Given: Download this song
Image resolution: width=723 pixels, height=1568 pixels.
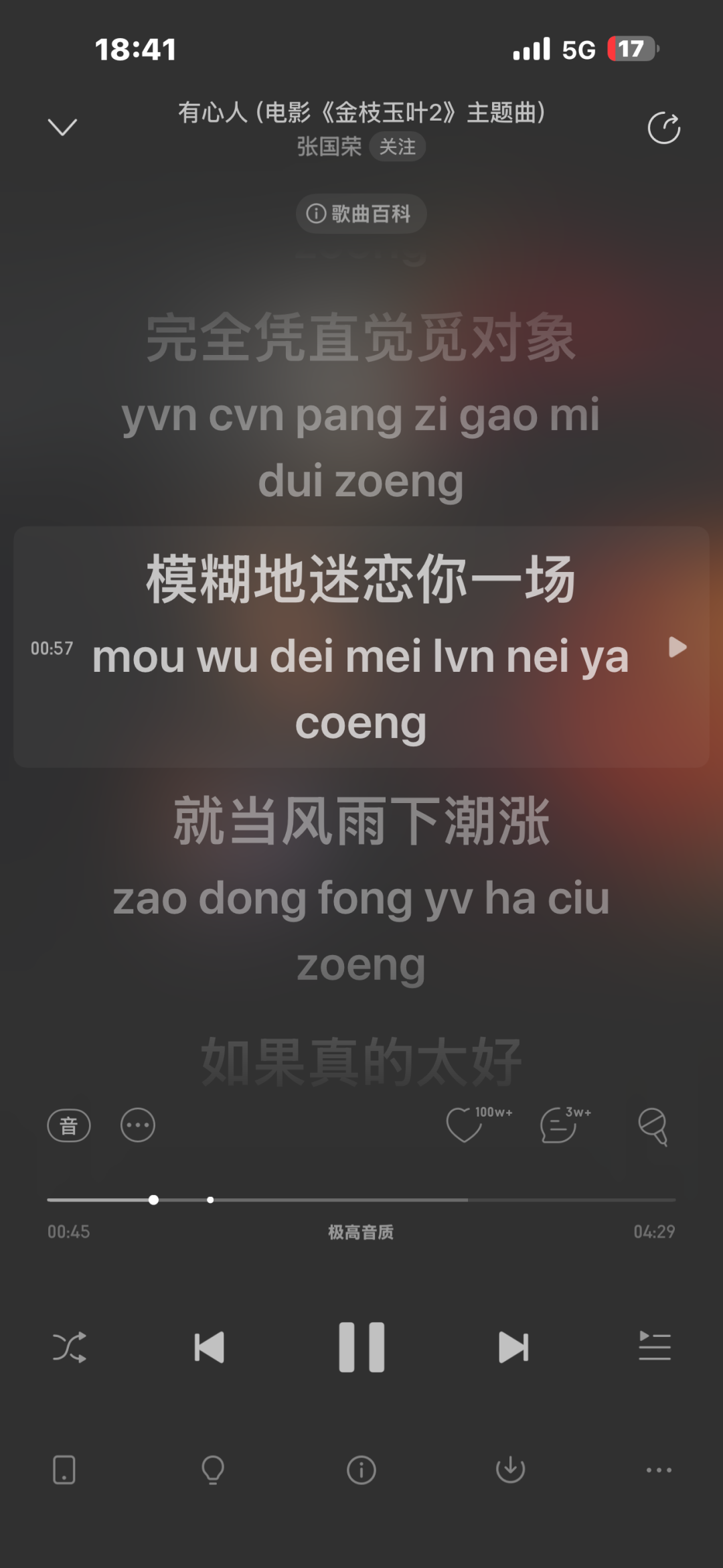Looking at the screenshot, I should (510, 1470).
